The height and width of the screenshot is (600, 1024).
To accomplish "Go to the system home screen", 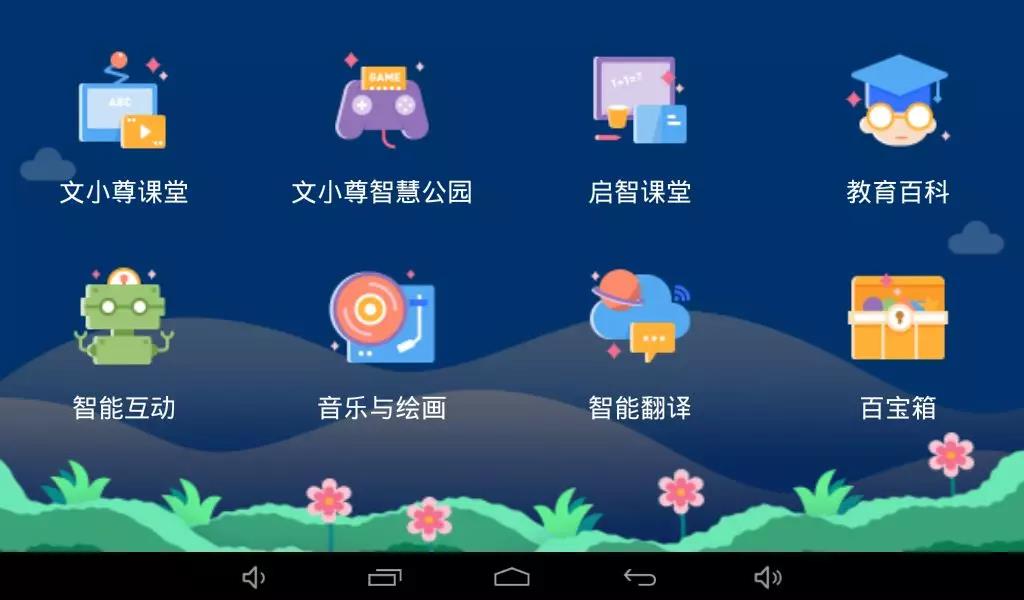I will [x=512, y=577].
